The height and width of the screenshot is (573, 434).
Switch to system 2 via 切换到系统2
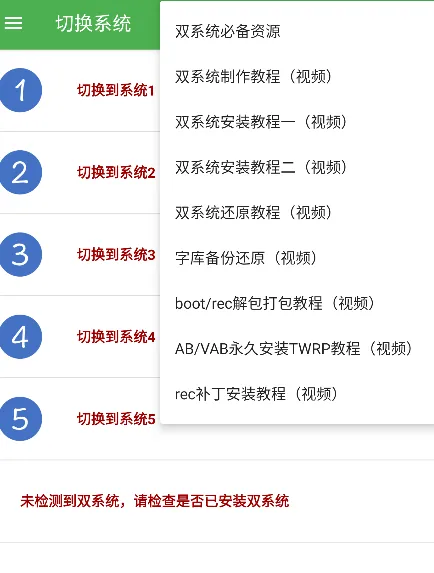80,172
